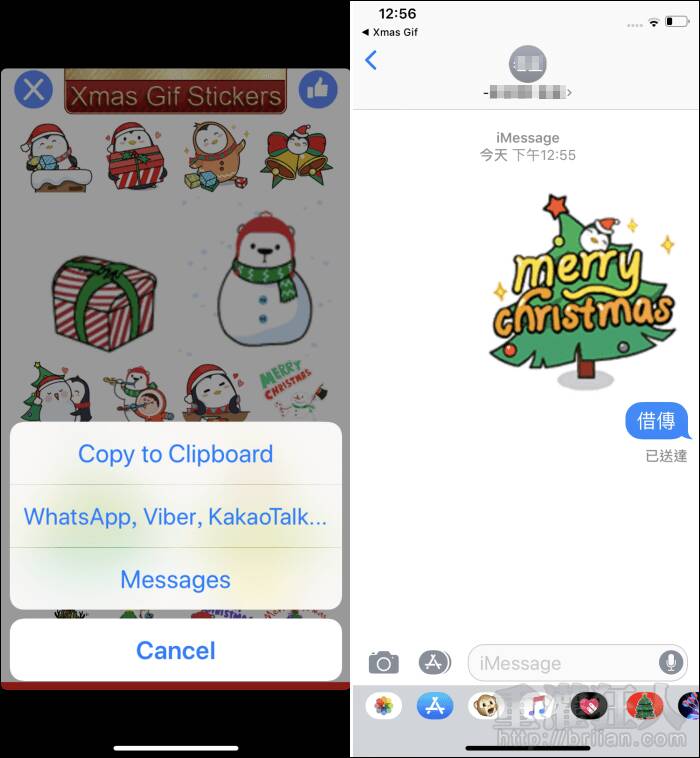Open the camera in iMessage
This screenshot has width=700, height=758.
pyautogui.click(x=383, y=662)
